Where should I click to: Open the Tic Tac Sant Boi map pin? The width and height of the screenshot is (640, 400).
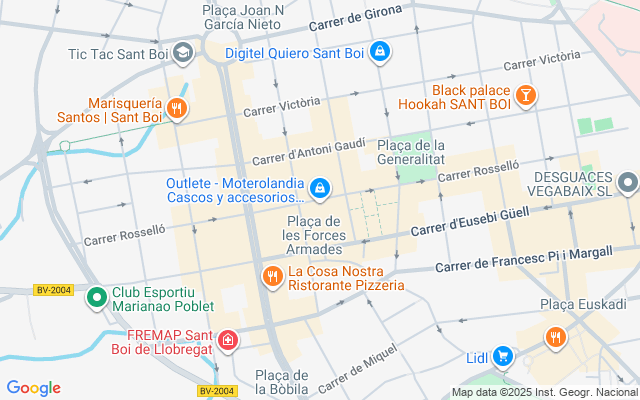pos(182,51)
